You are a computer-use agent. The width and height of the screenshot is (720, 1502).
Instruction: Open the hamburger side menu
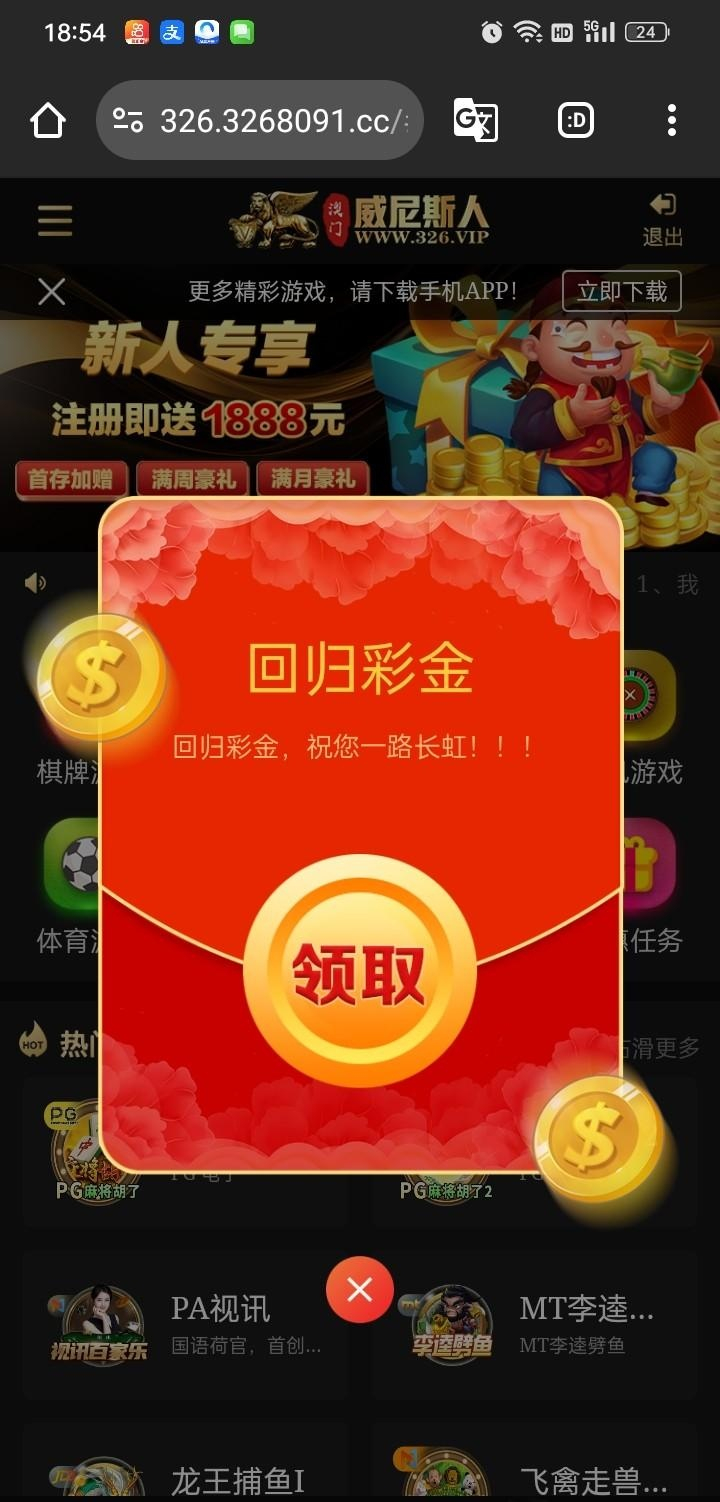click(55, 220)
